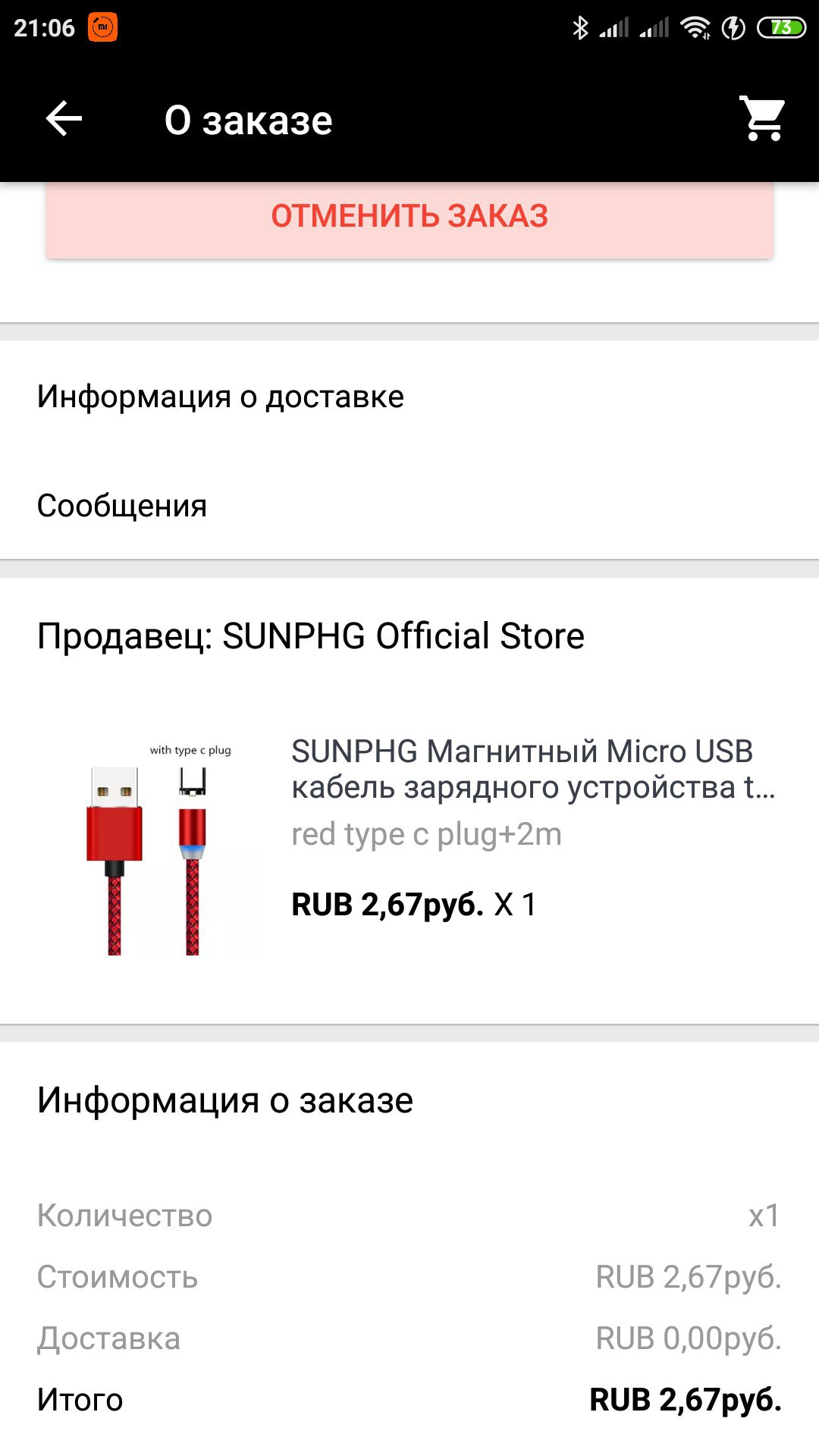Tap the ОТМЕНИТЬ ЗАКАЗ button

pyautogui.click(x=409, y=217)
